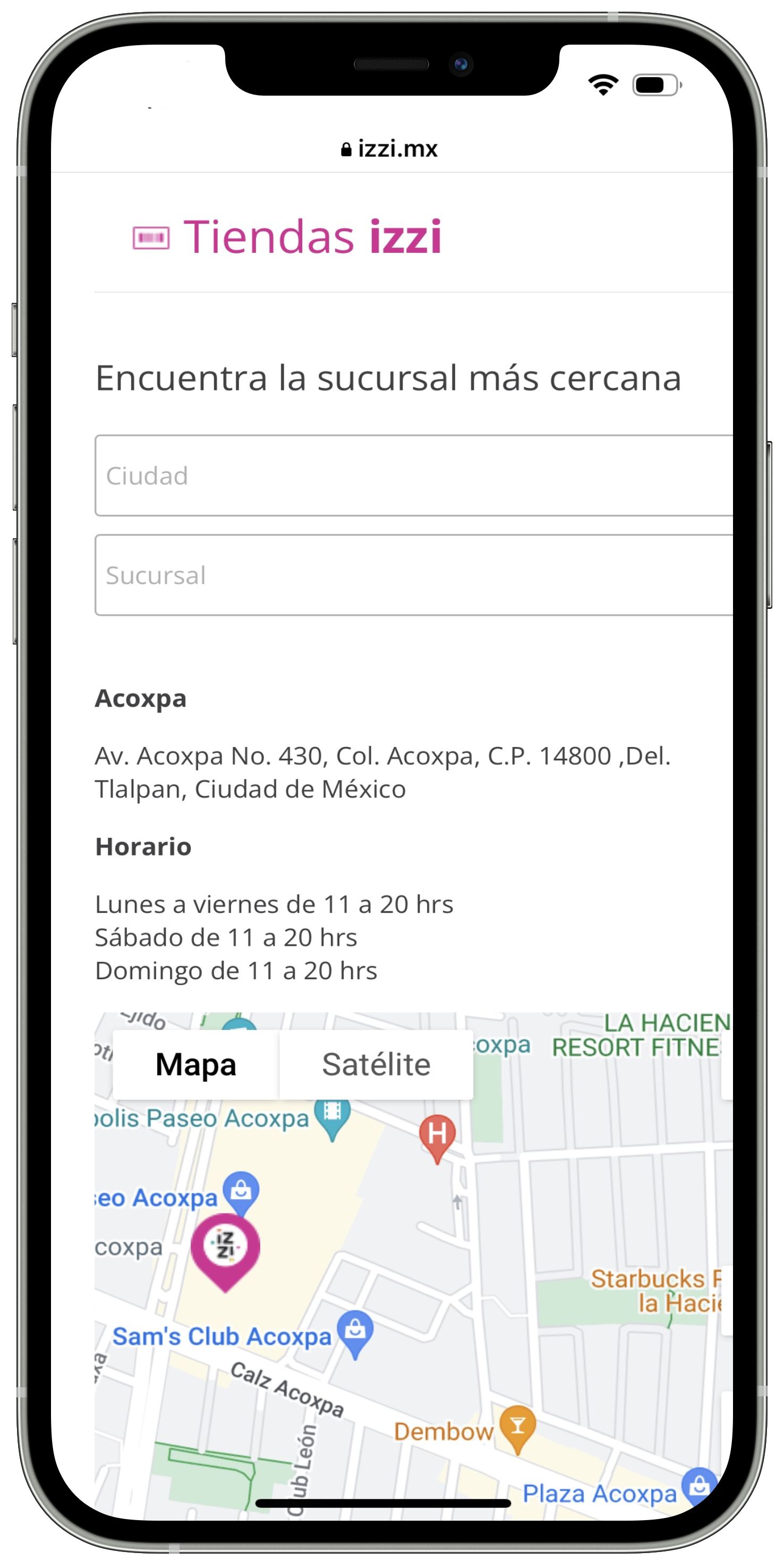Viewport: 784px width, 1560px height.
Task: Open the Paseo Acoxpa shopping marker
Action: click(x=241, y=1190)
